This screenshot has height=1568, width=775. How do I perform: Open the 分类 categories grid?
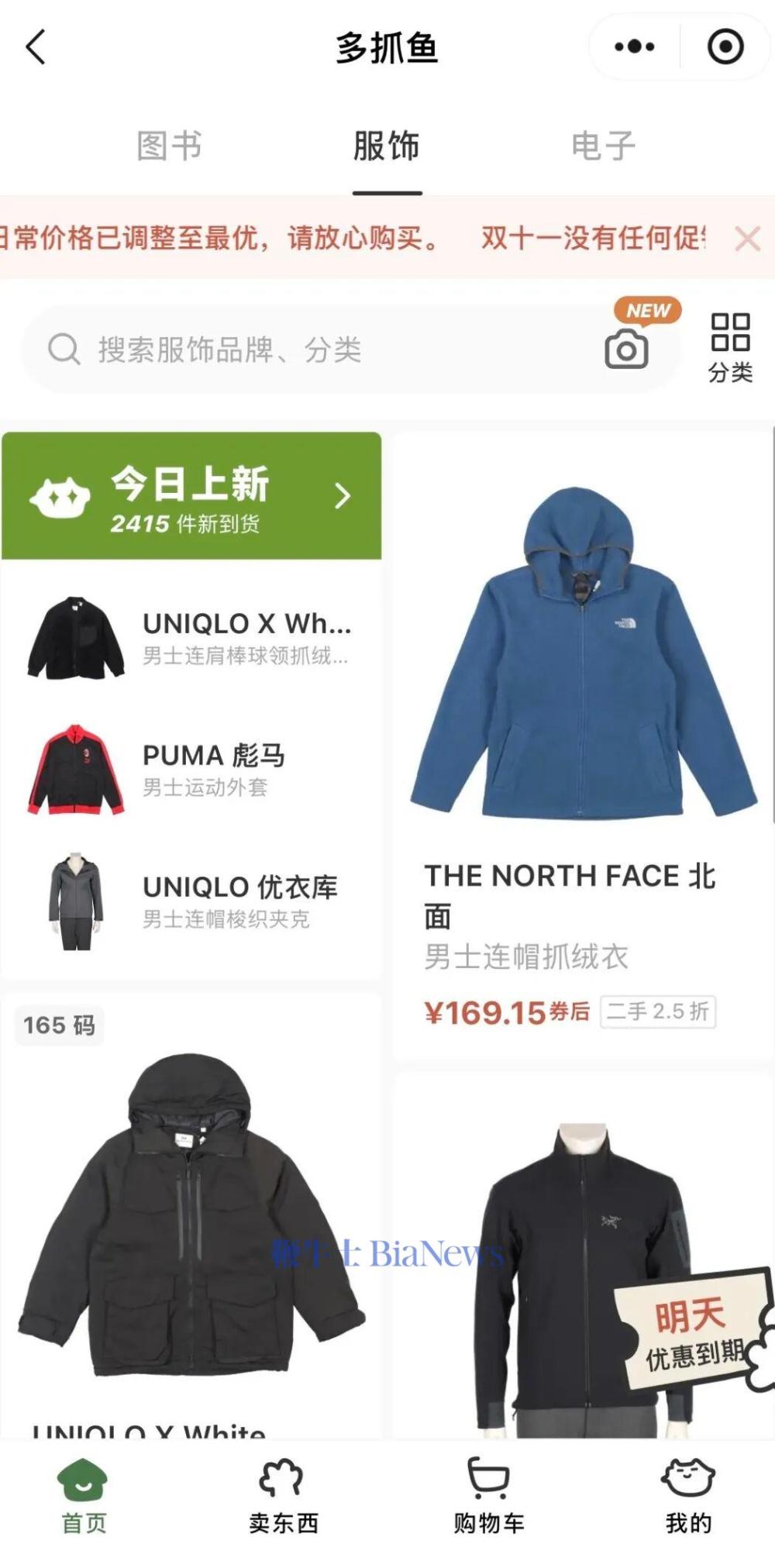(x=730, y=347)
